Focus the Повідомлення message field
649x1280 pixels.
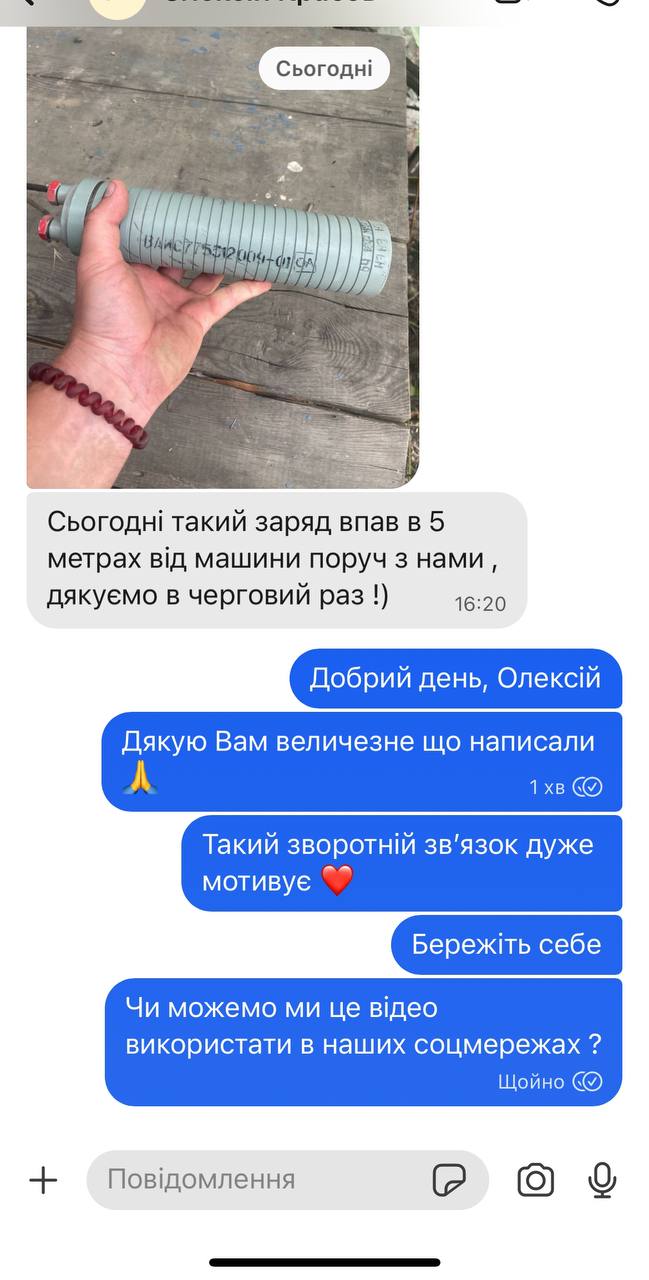pyautogui.click(x=287, y=1180)
